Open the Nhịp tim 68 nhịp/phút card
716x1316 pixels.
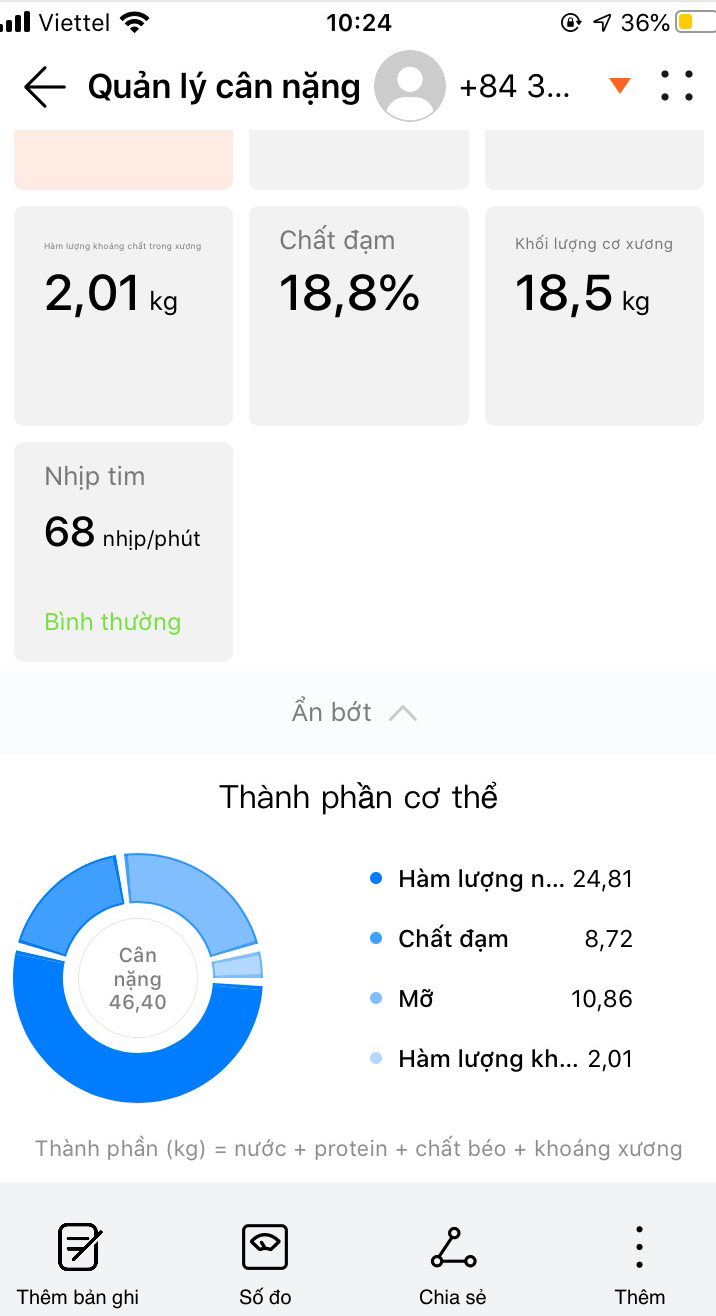(x=123, y=552)
